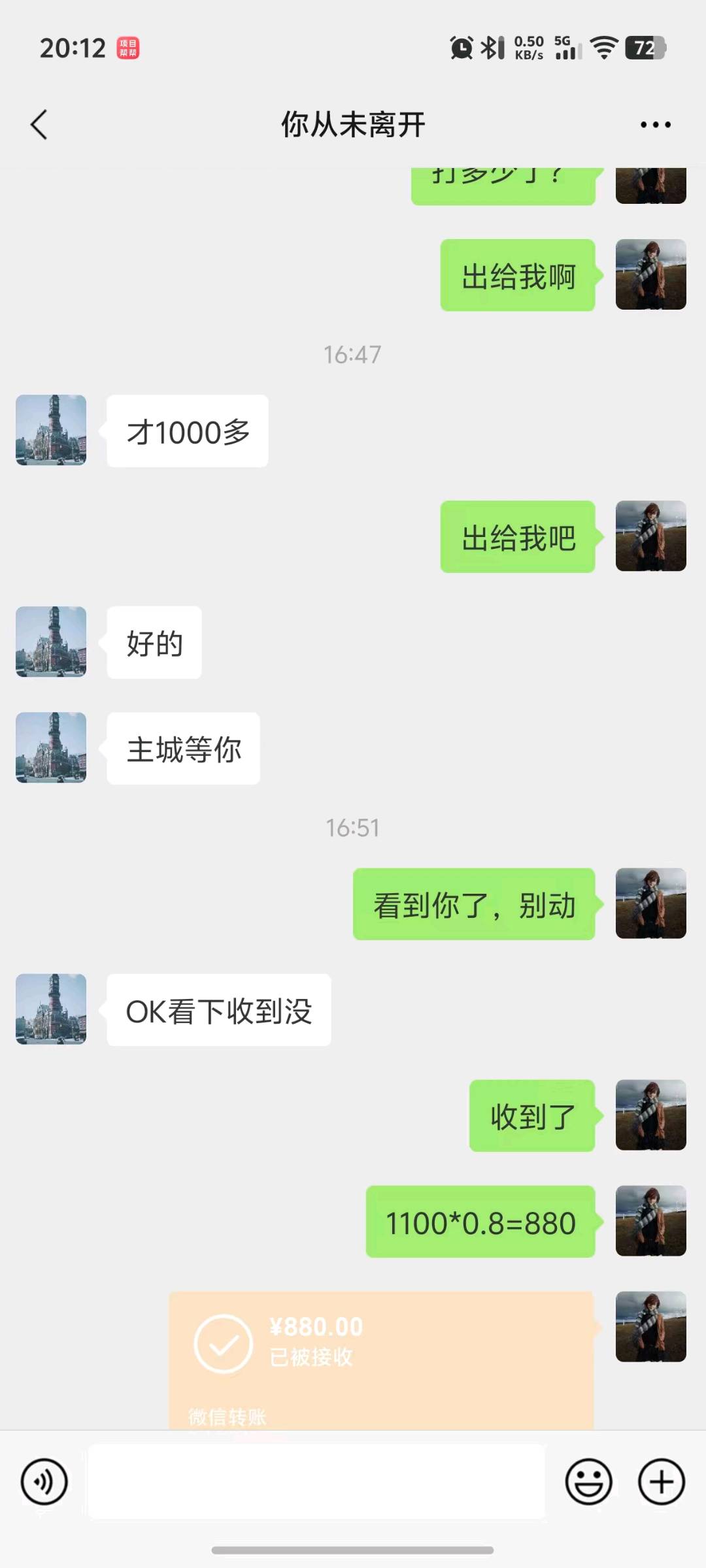Tap the 16:51 timestamp in the chat
The image size is (706, 1568).
pyautogui.click(x=353, y=827)
